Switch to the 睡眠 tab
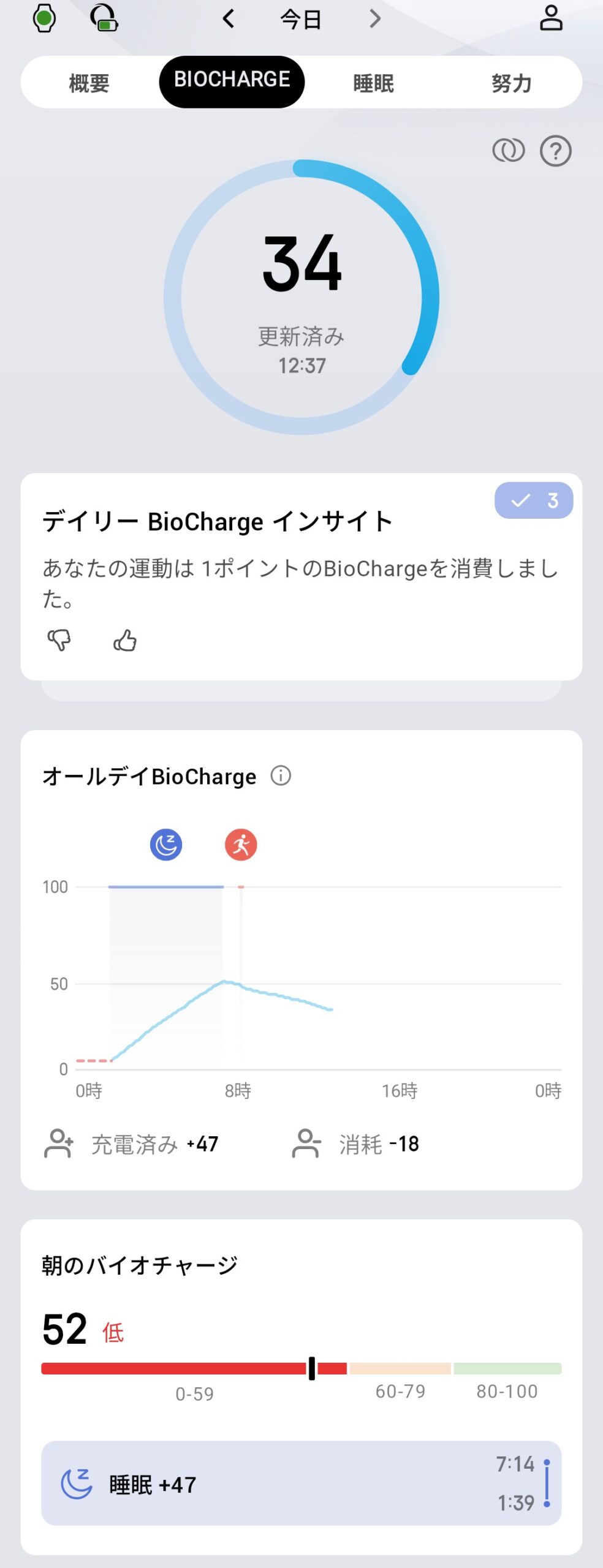 tap(373, 83)
